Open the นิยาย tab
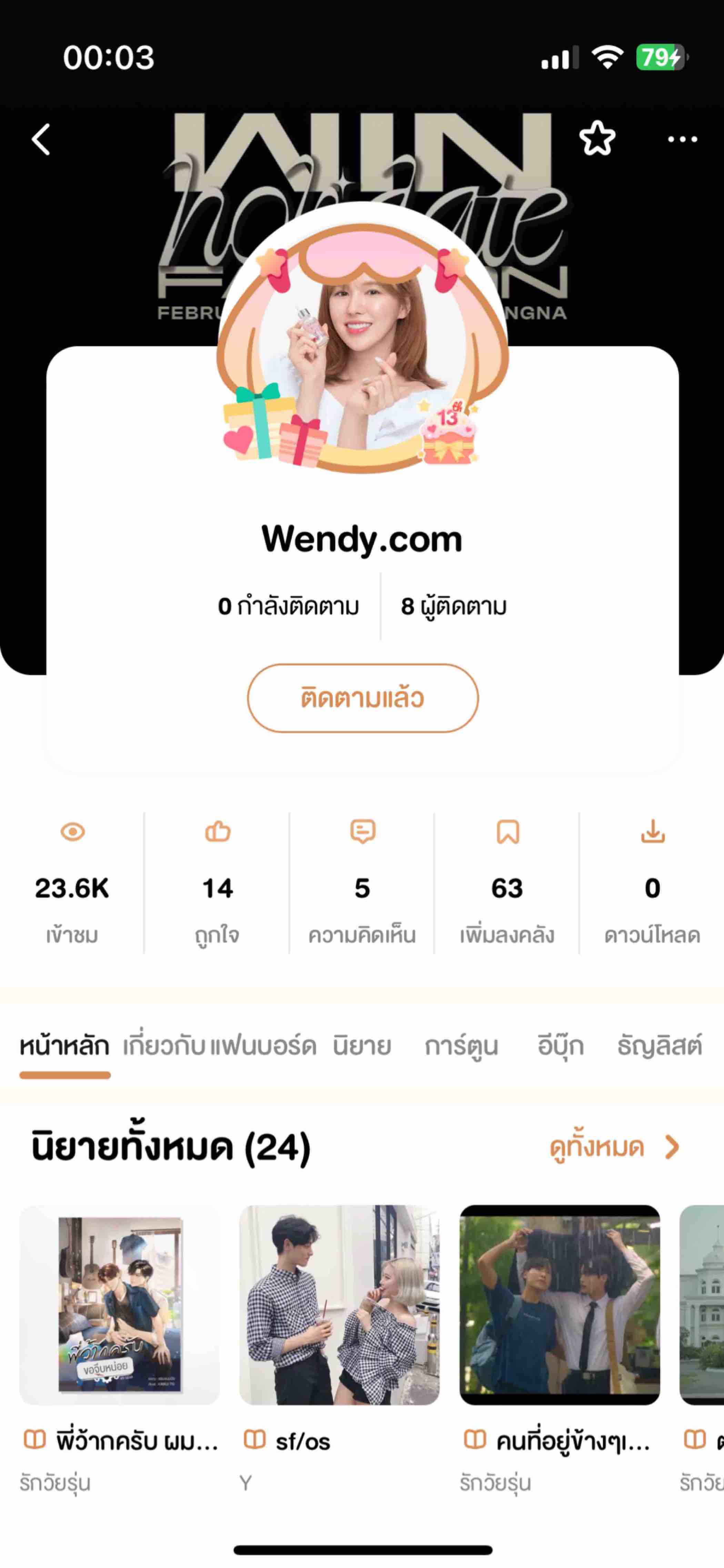The image size is (724, 1568). pyautogui.click(x=362, y=1046)
